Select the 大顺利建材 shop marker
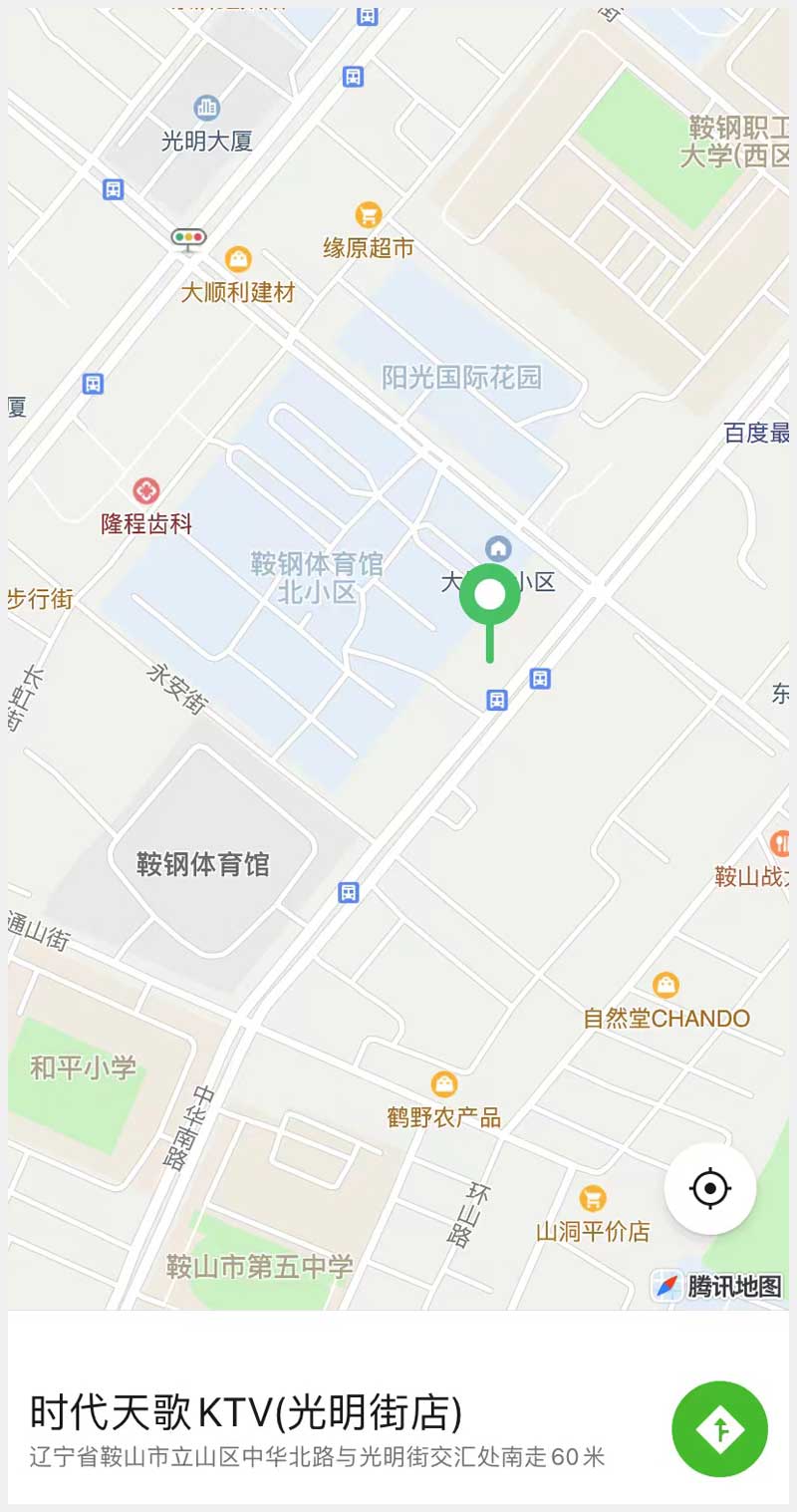Image resolution: width=797 pixels, height=1512 pixels. 238,260
